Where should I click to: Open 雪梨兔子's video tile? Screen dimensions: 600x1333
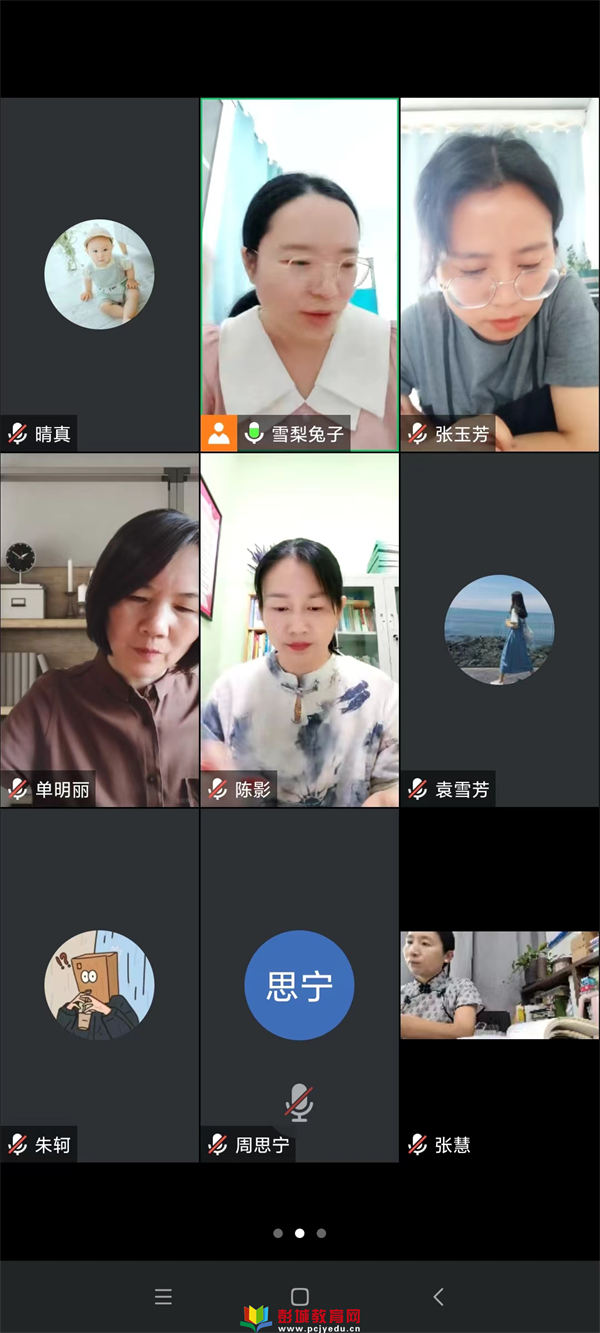click(x=299, y=274)
